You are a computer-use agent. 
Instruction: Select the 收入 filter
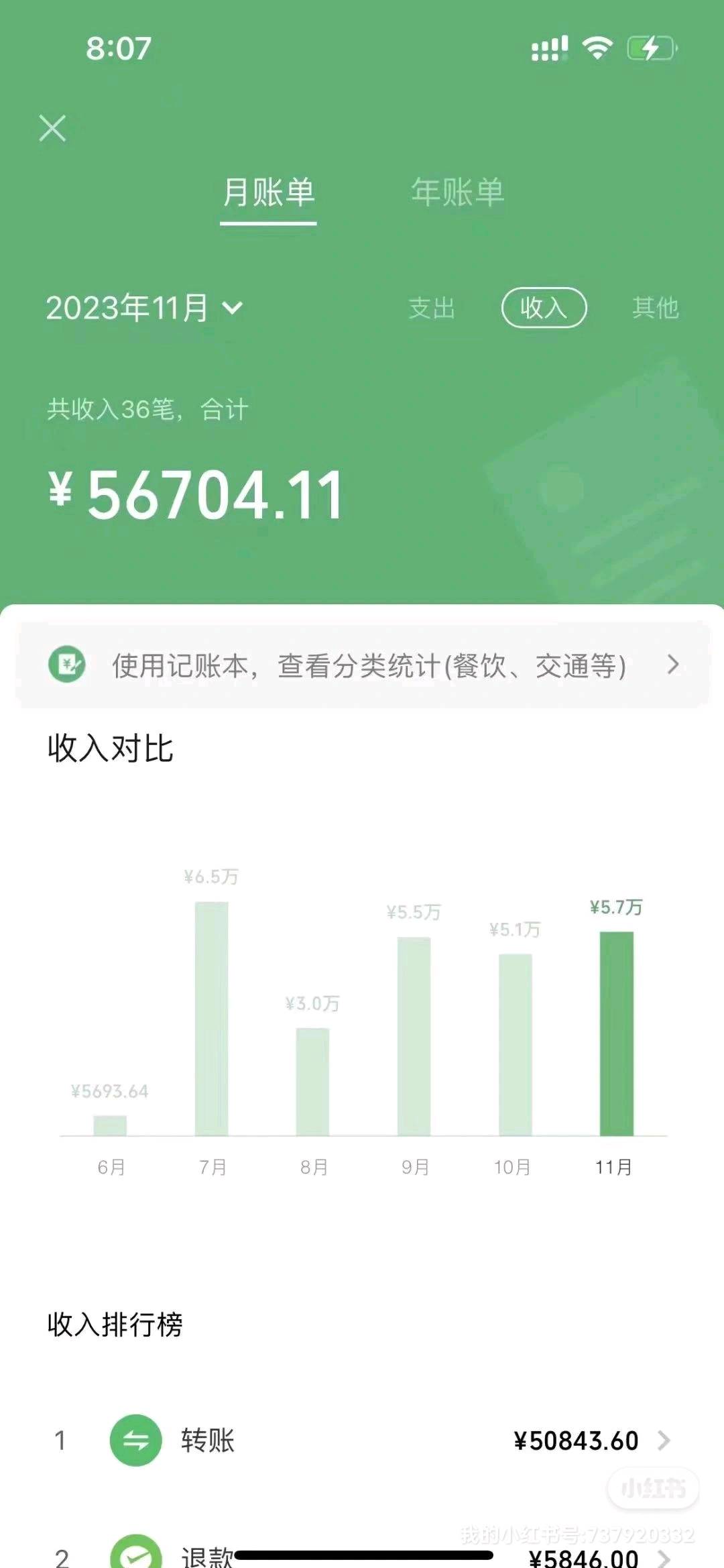[544, 308]
